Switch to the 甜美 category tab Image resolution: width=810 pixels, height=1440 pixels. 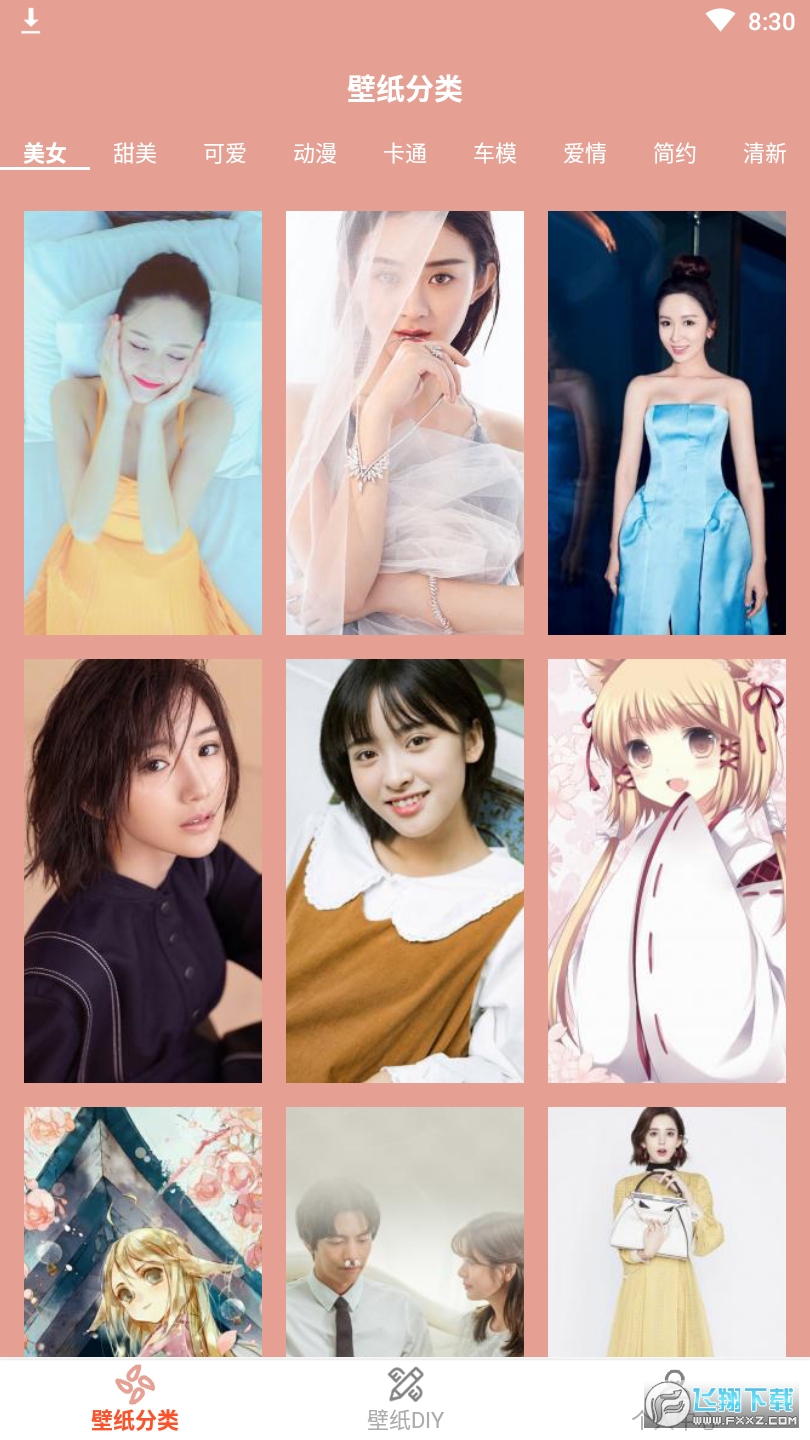coord(135,153)
